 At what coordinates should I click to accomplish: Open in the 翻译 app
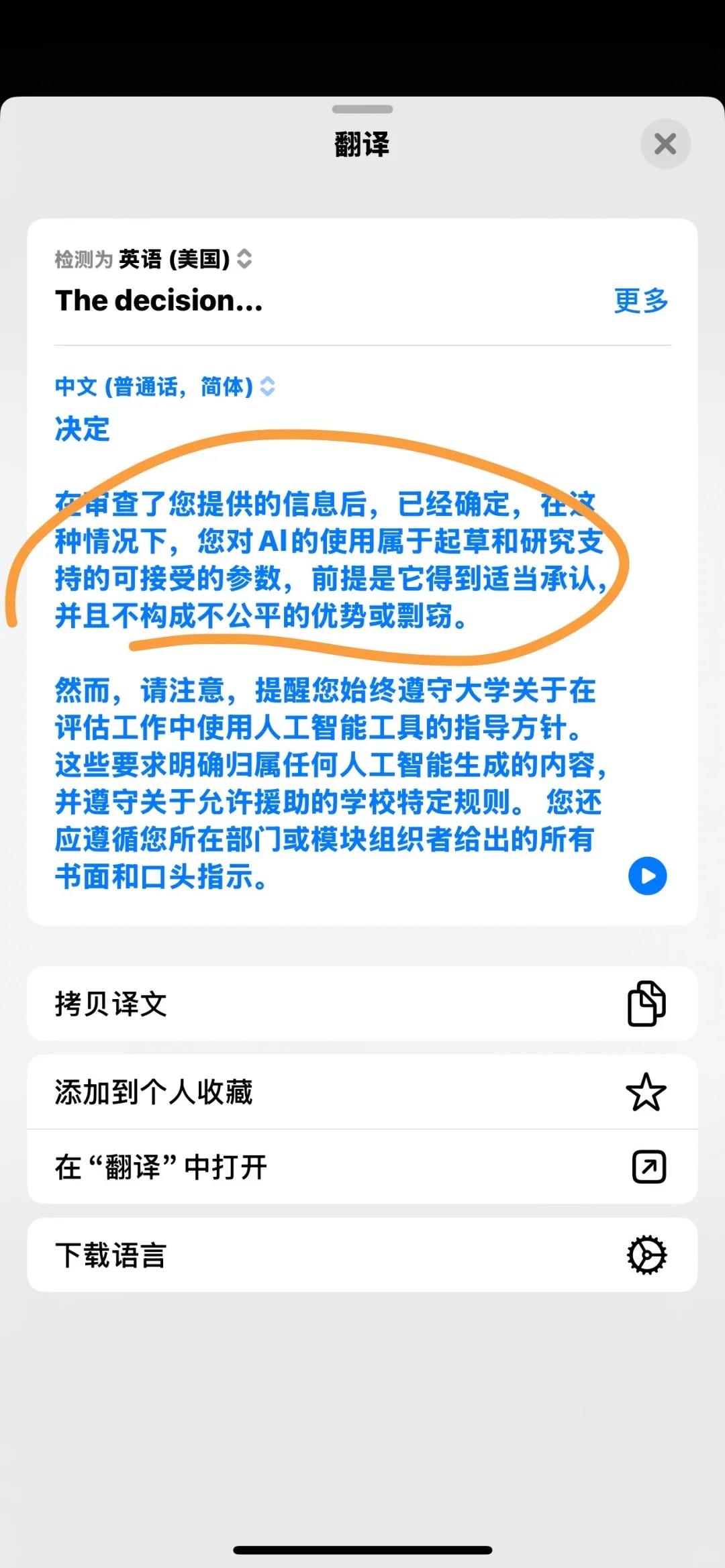(x=362, y=1166)
